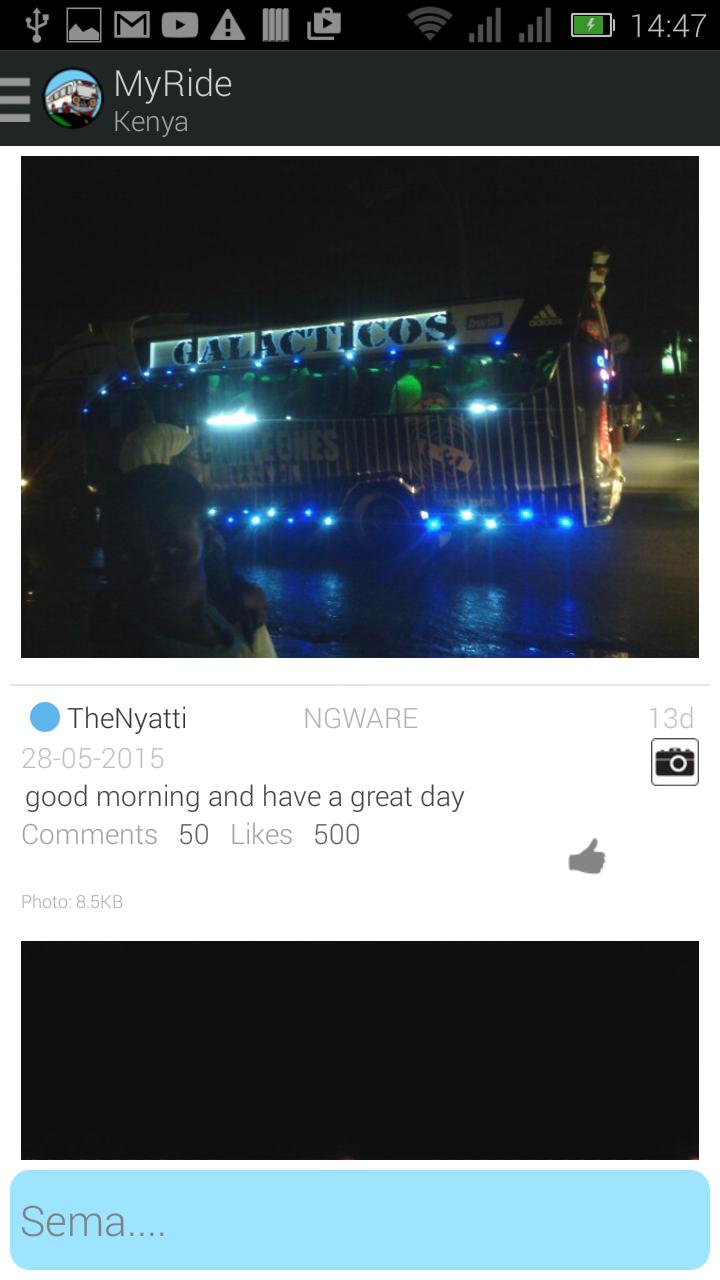Tap the MyRide bus logo
720x1280 pixels.
70,97
